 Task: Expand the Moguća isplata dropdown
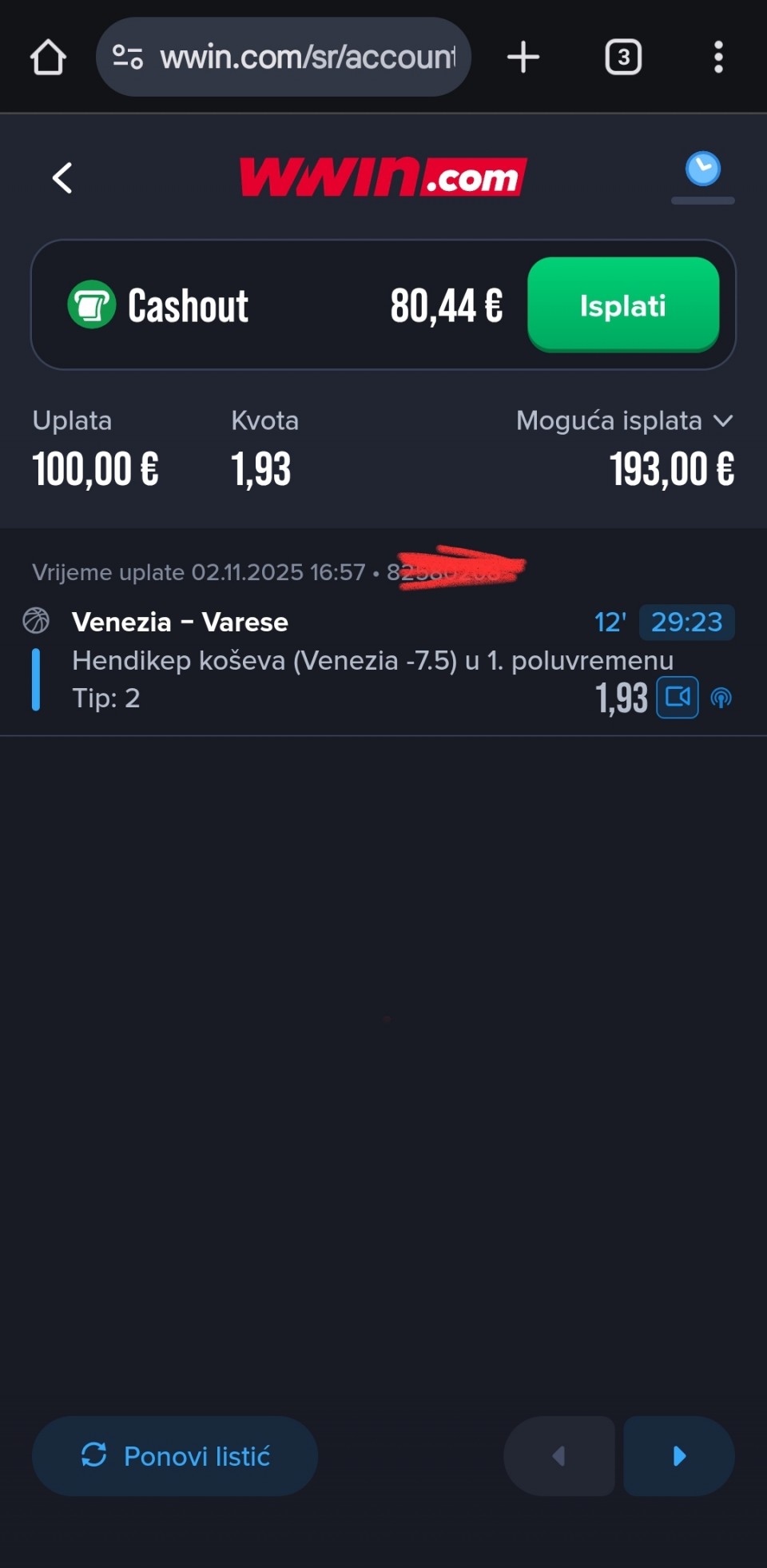pyautogui.click(x=722, y=421)
